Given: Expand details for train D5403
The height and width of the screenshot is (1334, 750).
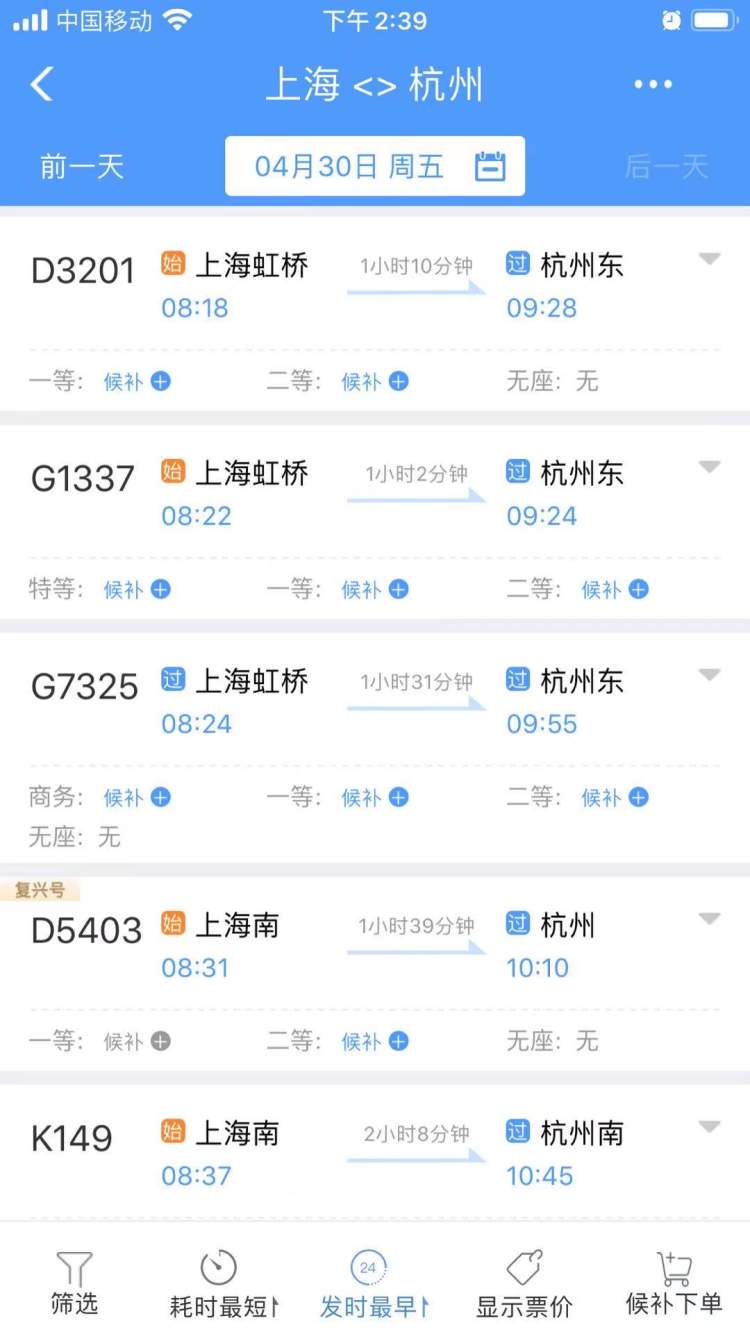Looking at the screenshot, I should pos(709,919).
